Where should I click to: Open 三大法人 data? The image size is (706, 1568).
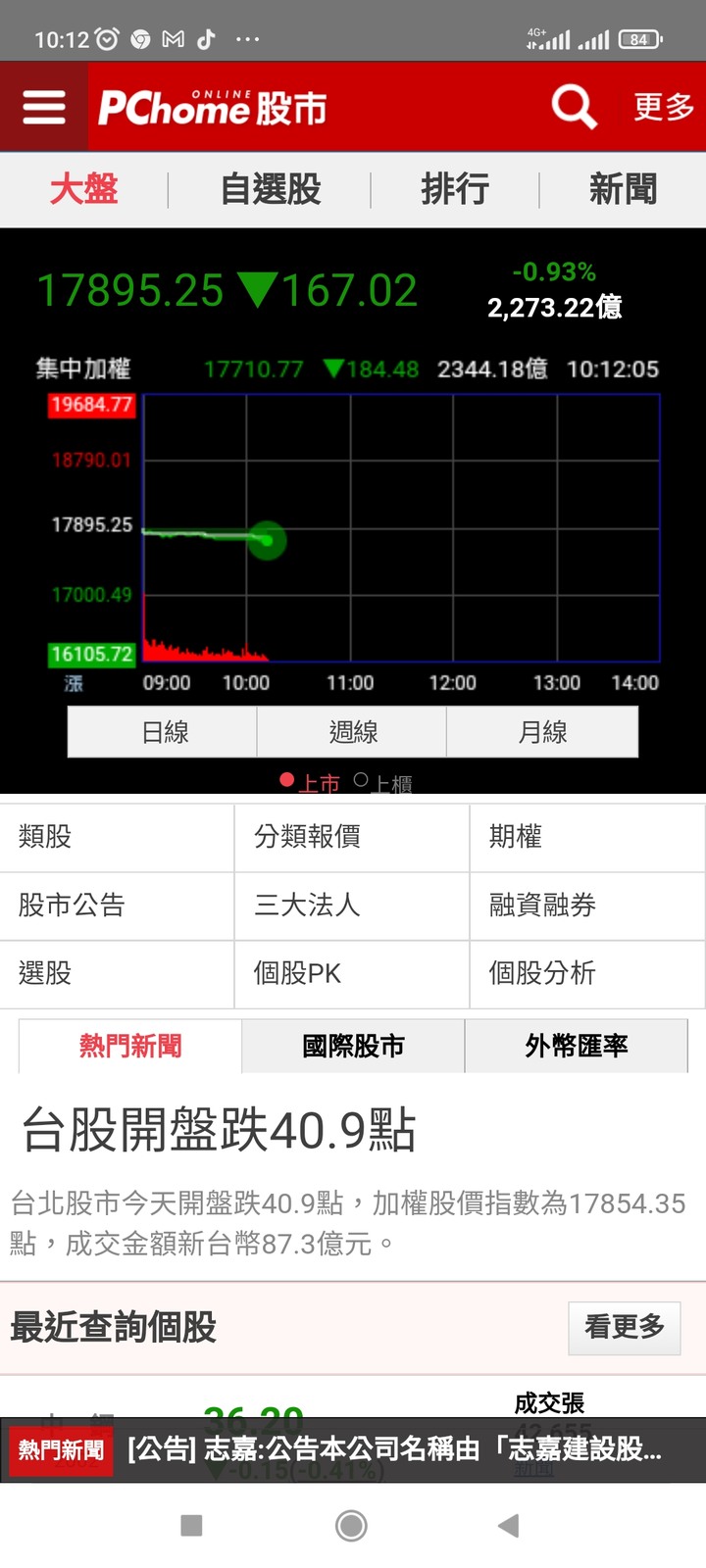pos(352,906)
